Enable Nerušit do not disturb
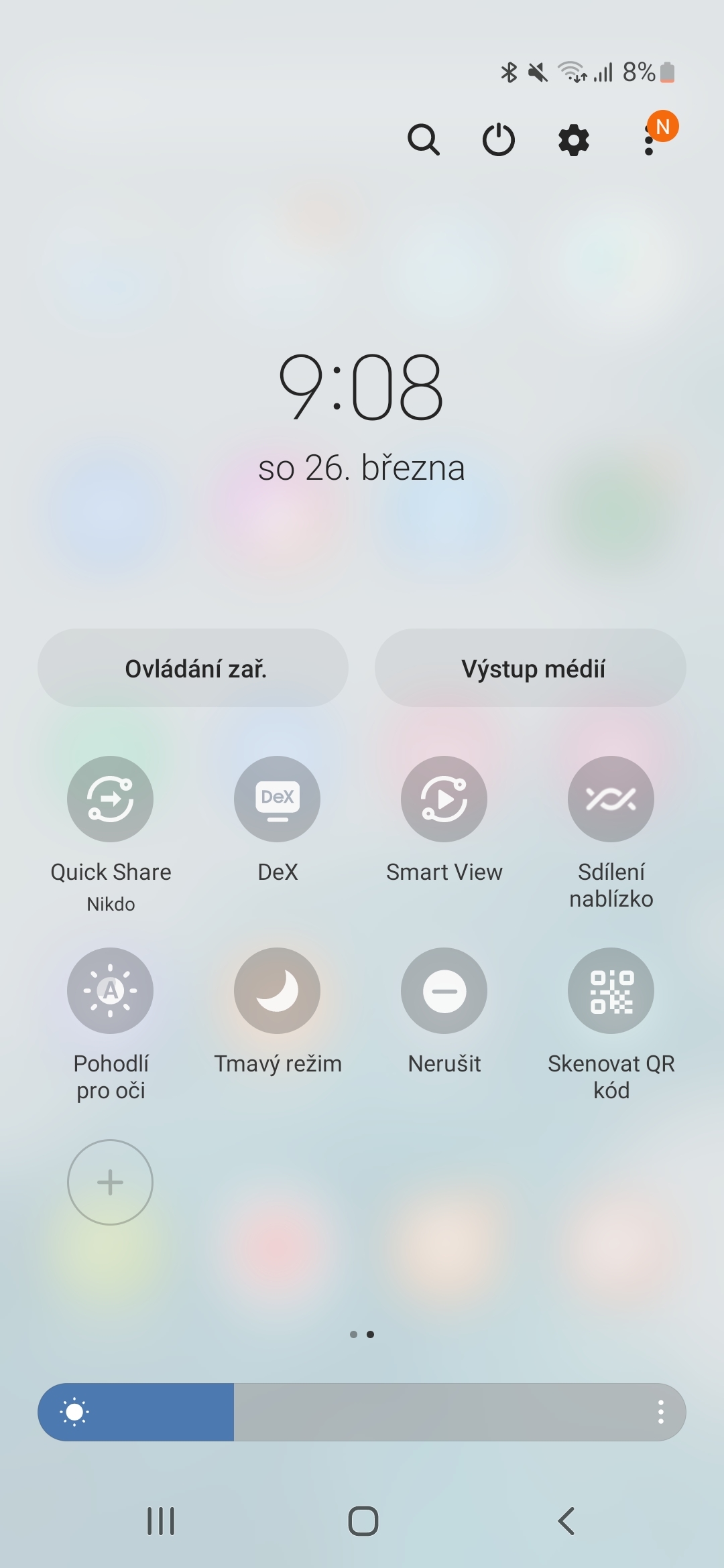Image resolution: width=724 pixels, height=1568 pixels. point(444,990)
